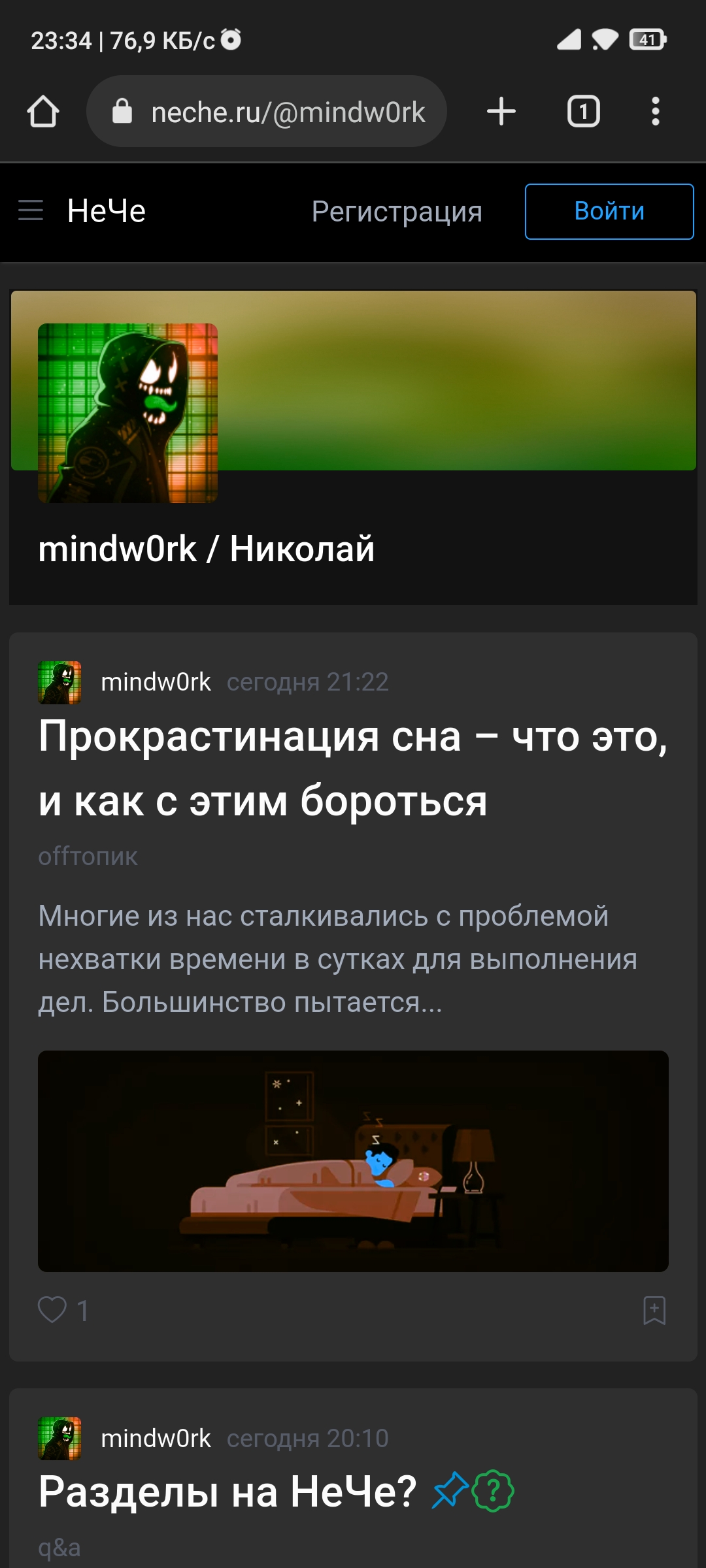This screenshot has height=1568, width=706.
Task: Tap mindw0rk author name on 20:10 post
Action: point(156,1438)
